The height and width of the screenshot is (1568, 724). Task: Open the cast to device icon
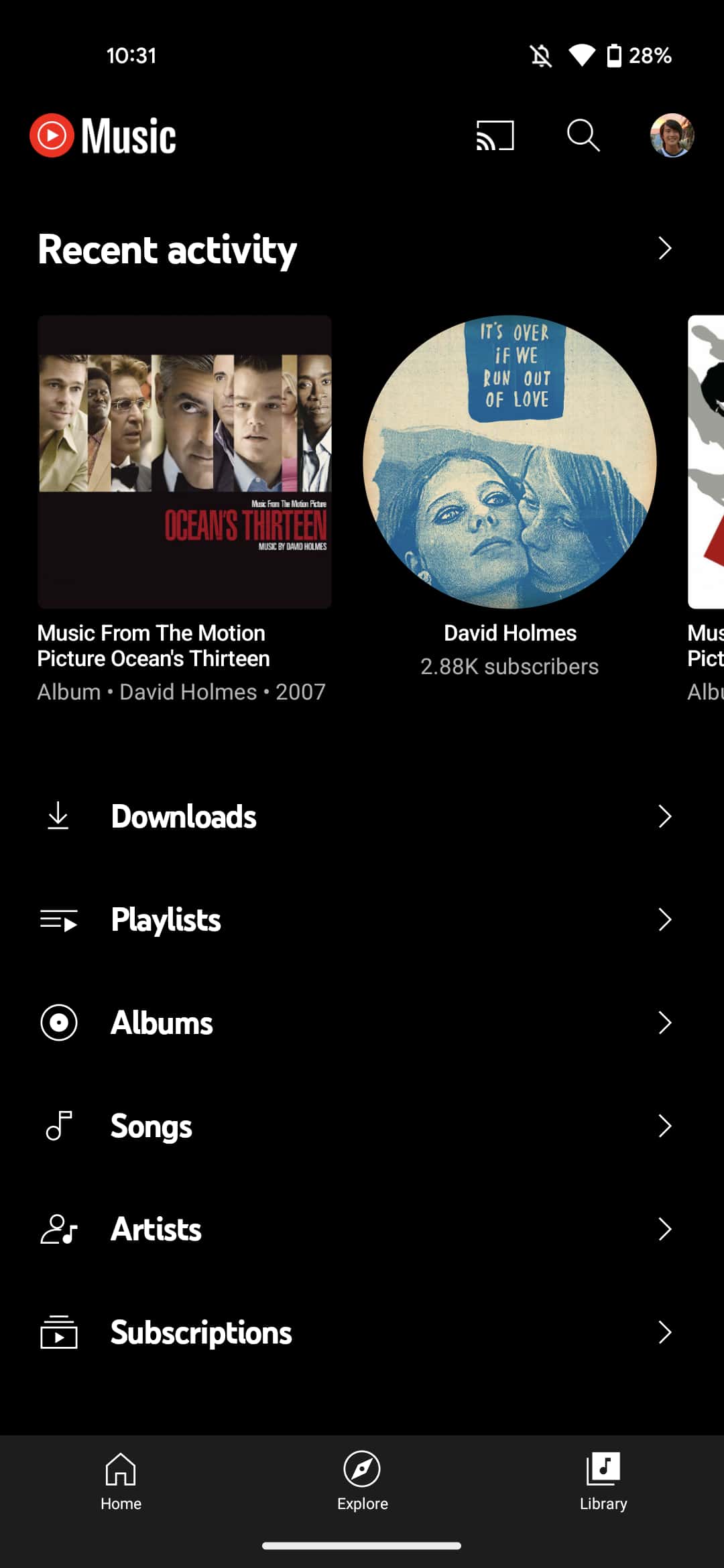(x=495, y=135)
